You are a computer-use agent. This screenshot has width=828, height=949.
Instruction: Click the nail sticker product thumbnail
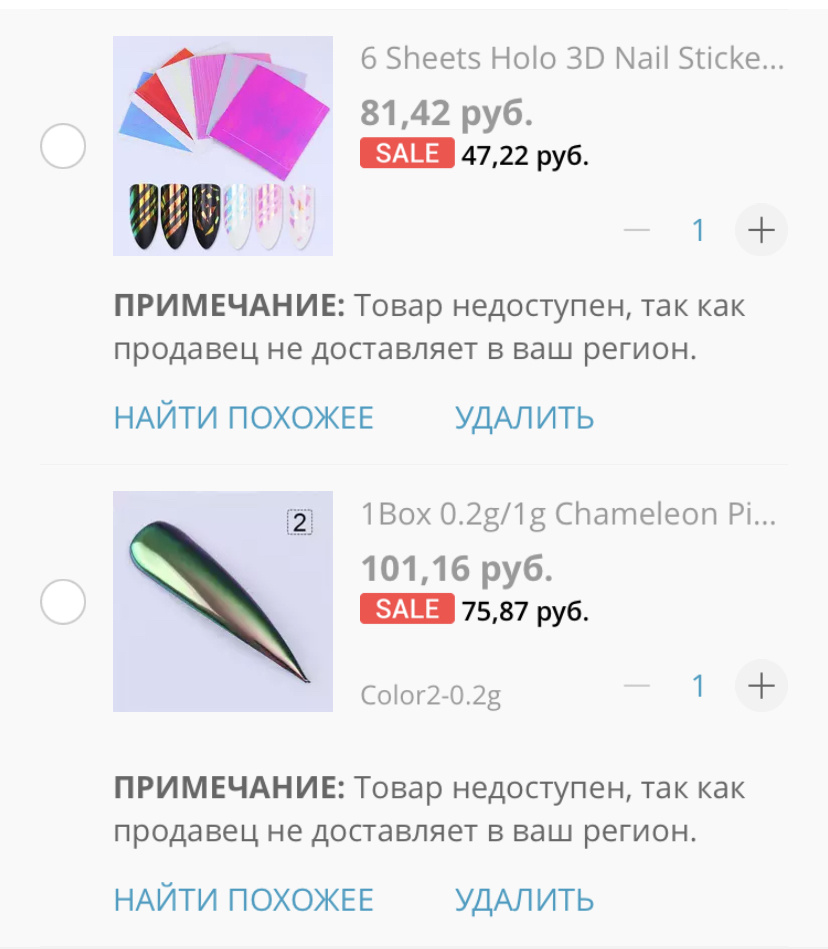click(x=222, y=145)
